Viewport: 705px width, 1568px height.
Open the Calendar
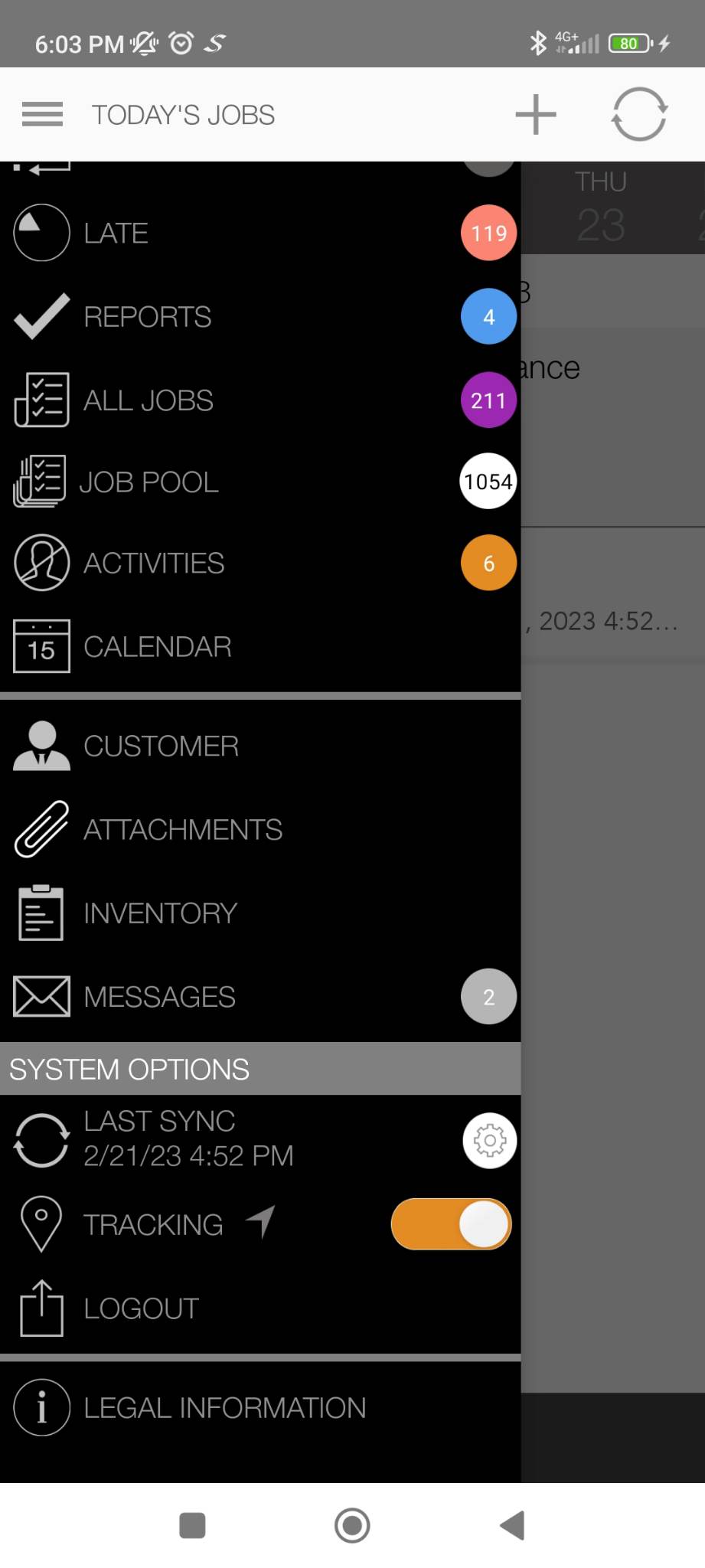[260, 647]
